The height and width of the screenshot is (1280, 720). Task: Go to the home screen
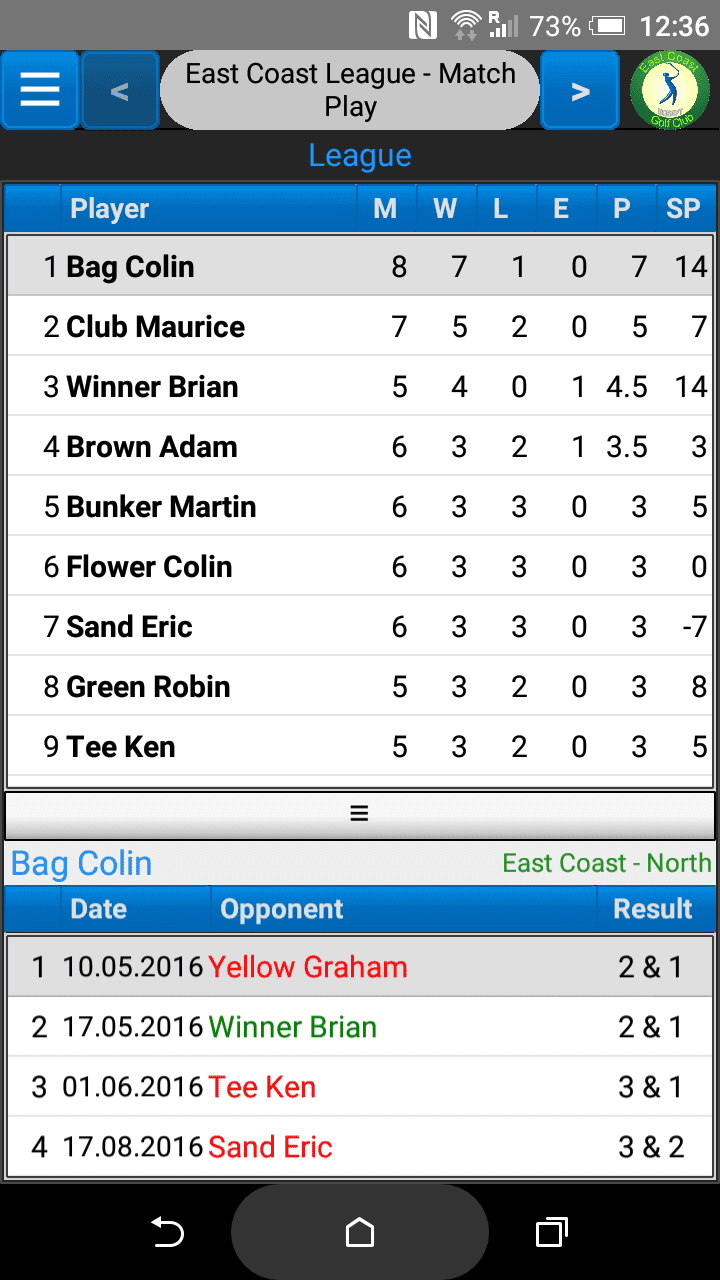click(x=360, y=1233)
